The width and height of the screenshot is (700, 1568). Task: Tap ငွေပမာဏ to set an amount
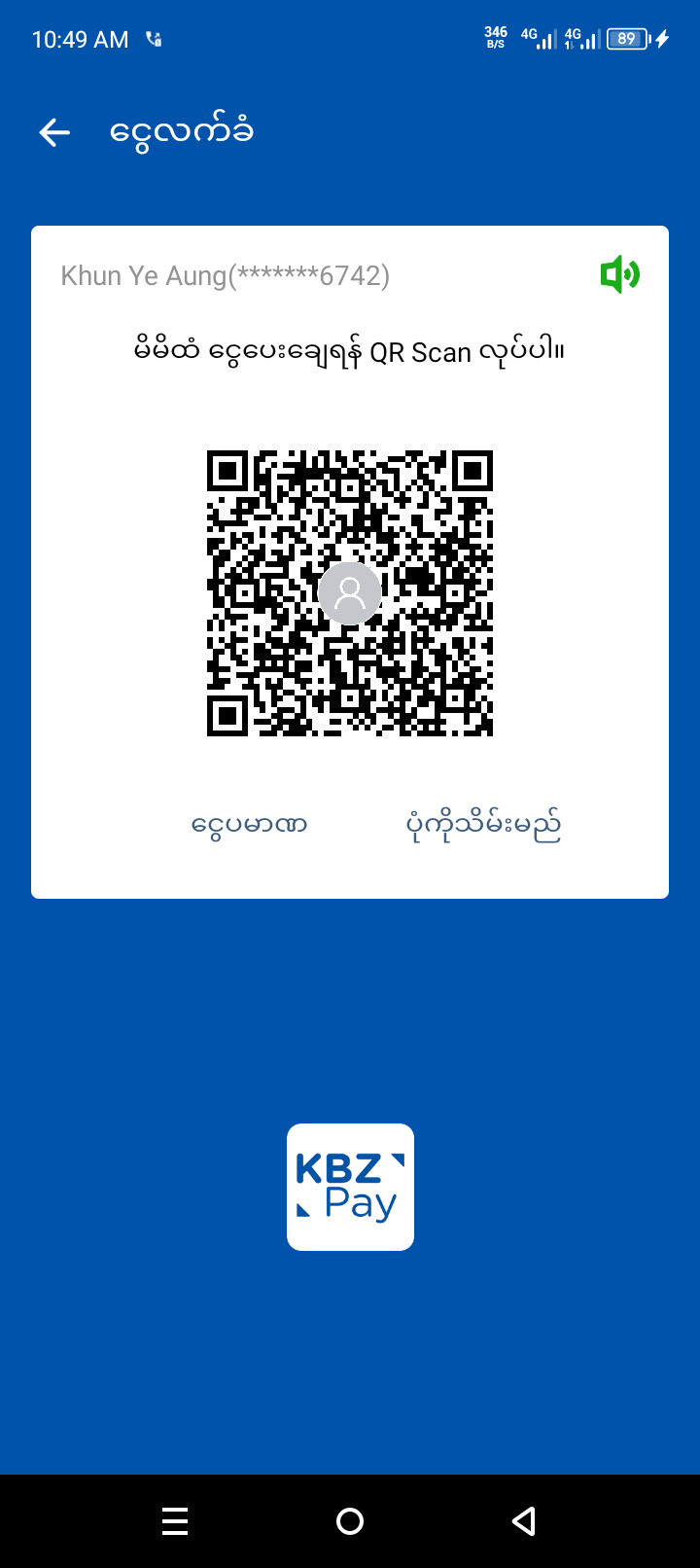(249, 825)
